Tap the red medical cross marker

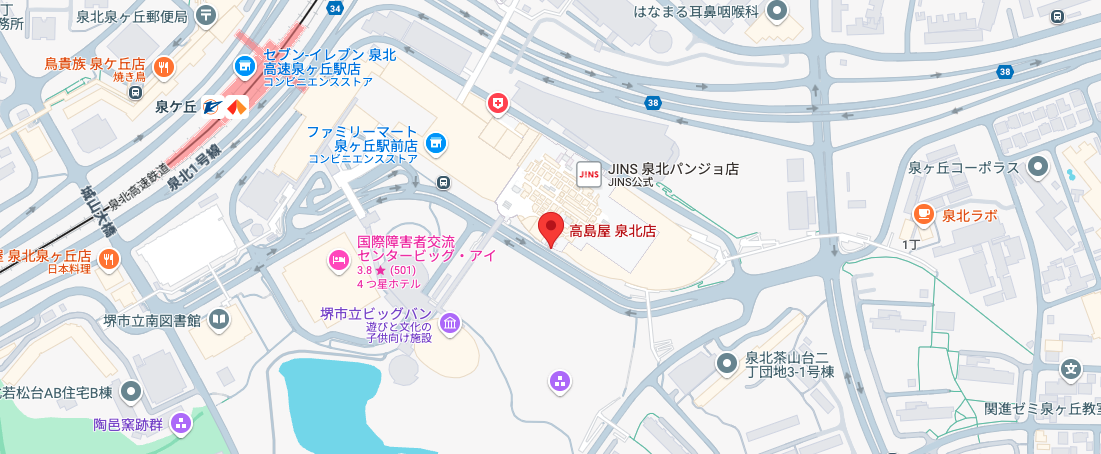pos(497,103)
